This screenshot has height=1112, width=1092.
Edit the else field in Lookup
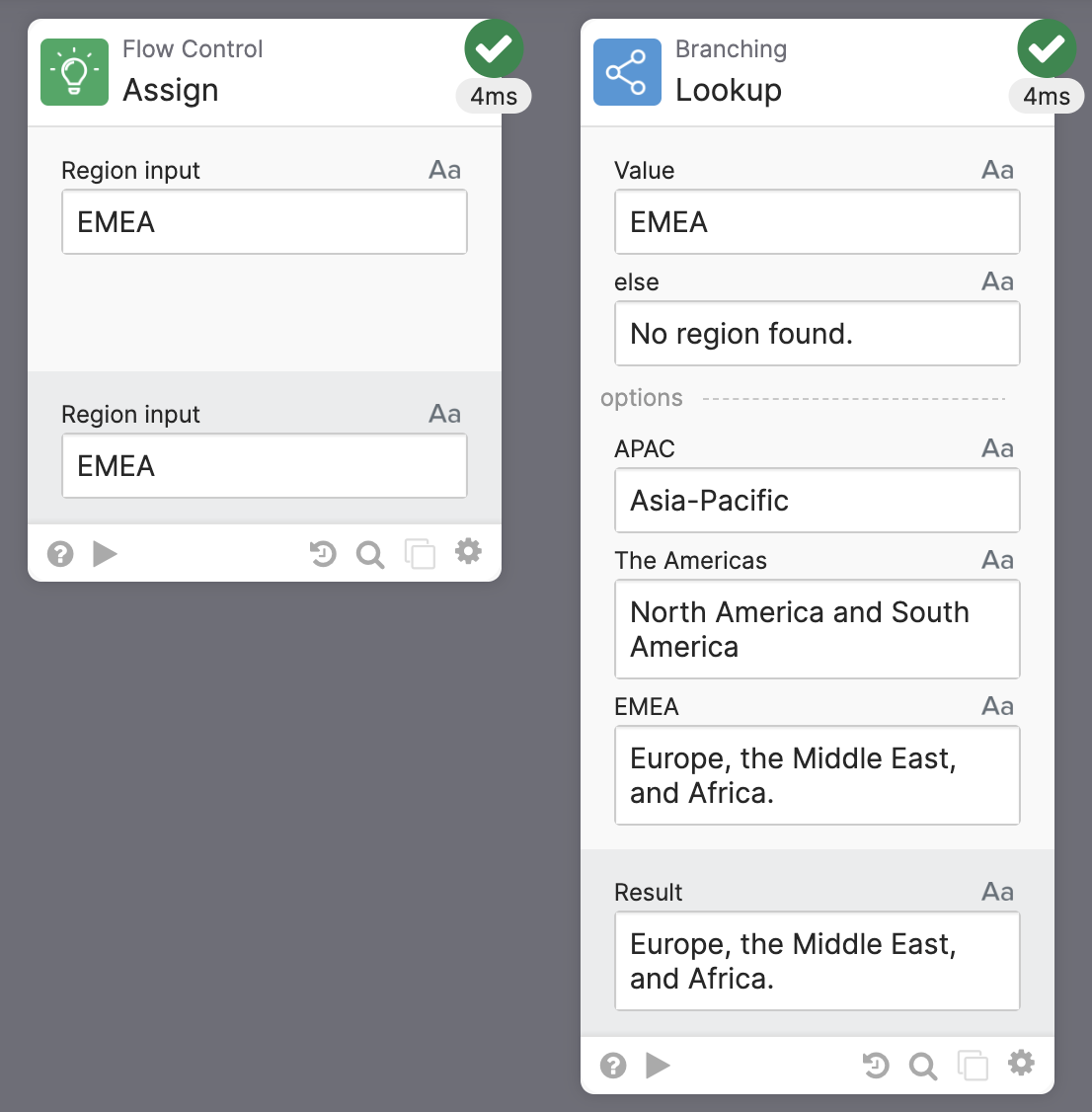[x=817, y=334]
